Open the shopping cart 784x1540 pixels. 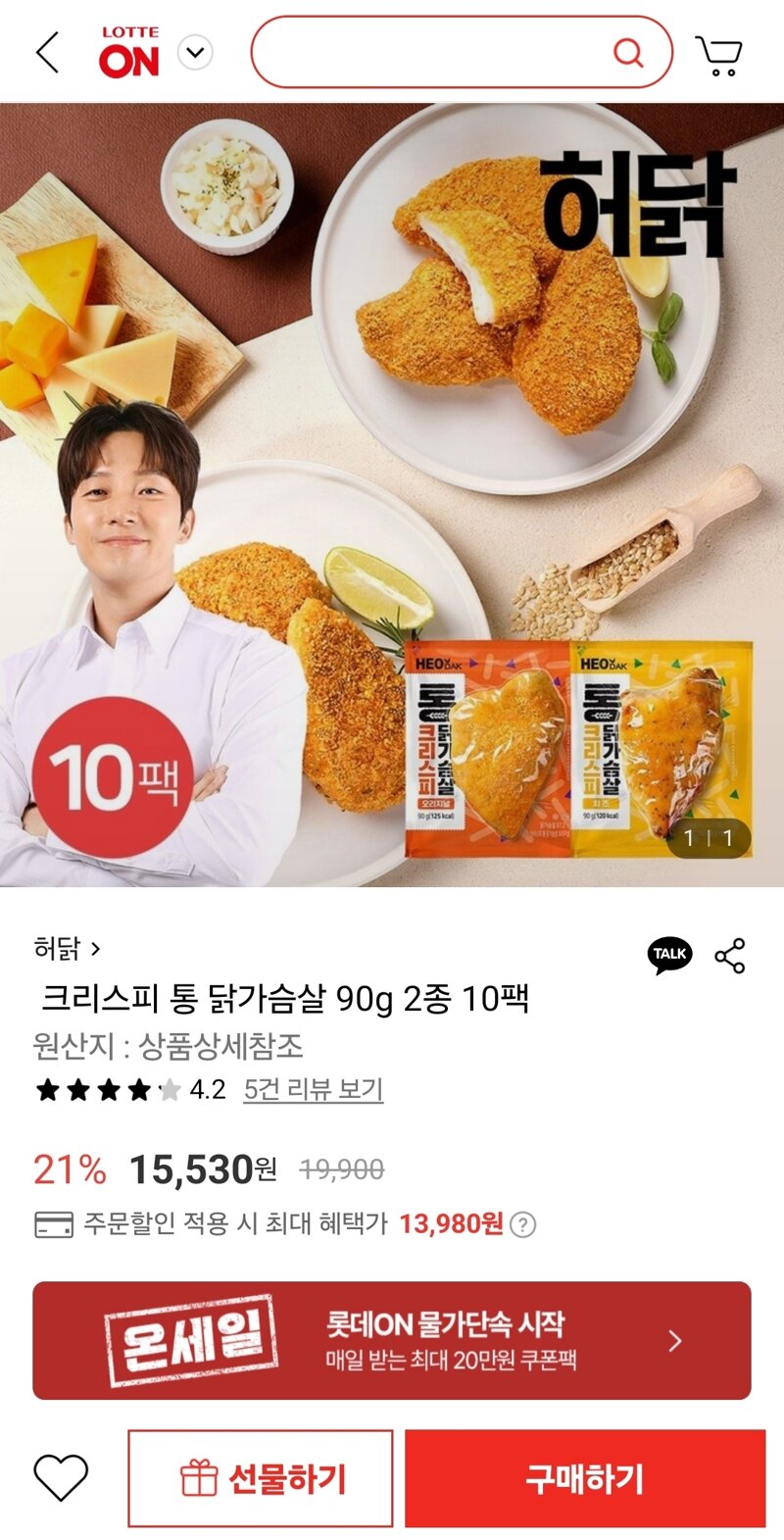point(718,55)
